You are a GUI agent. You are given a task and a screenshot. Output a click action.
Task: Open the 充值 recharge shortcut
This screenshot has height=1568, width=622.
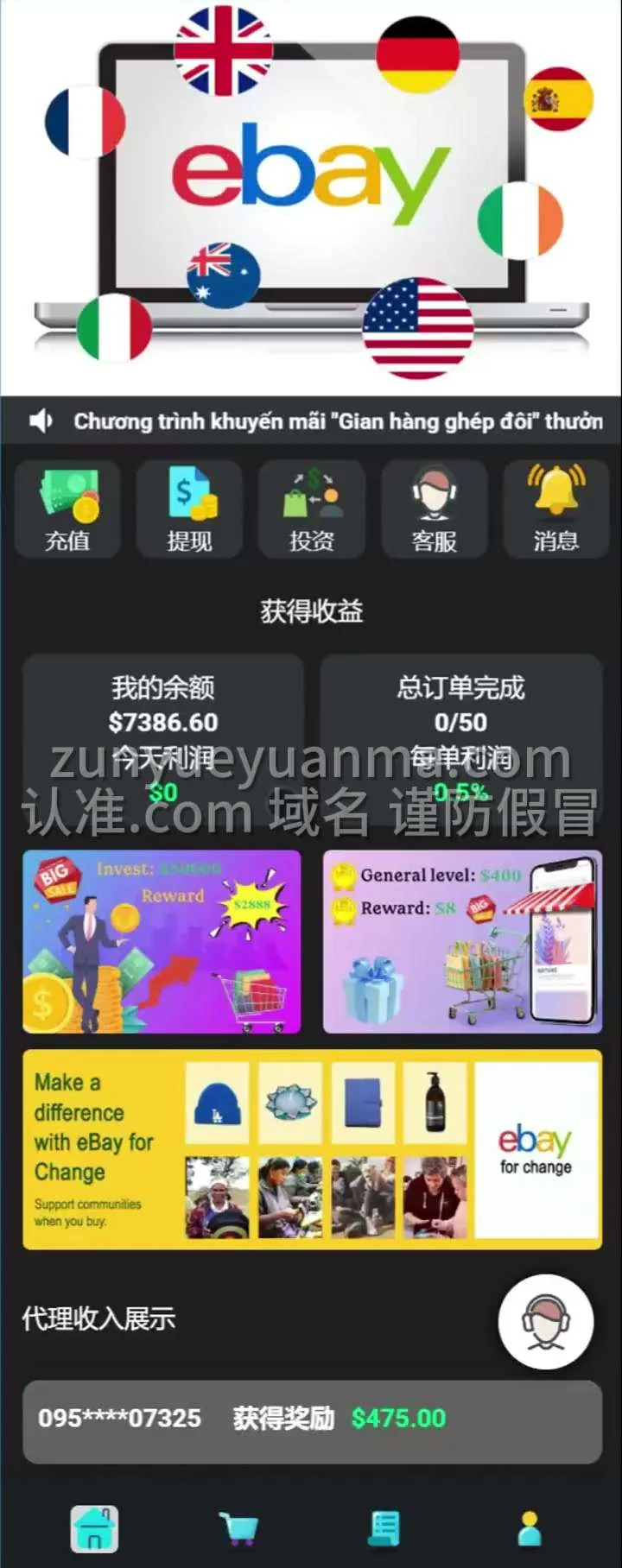(67, 509)
